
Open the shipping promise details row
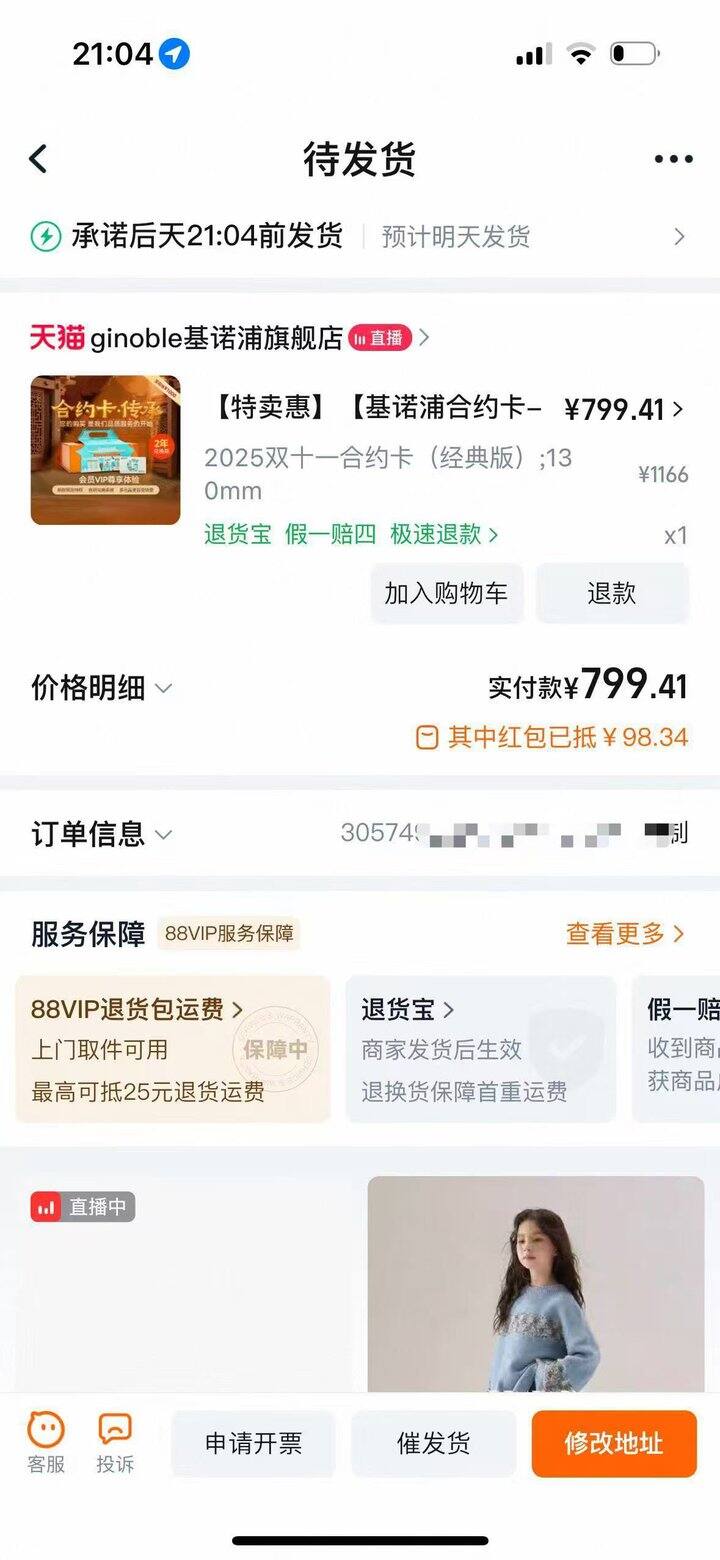click(x=360, y=237)
